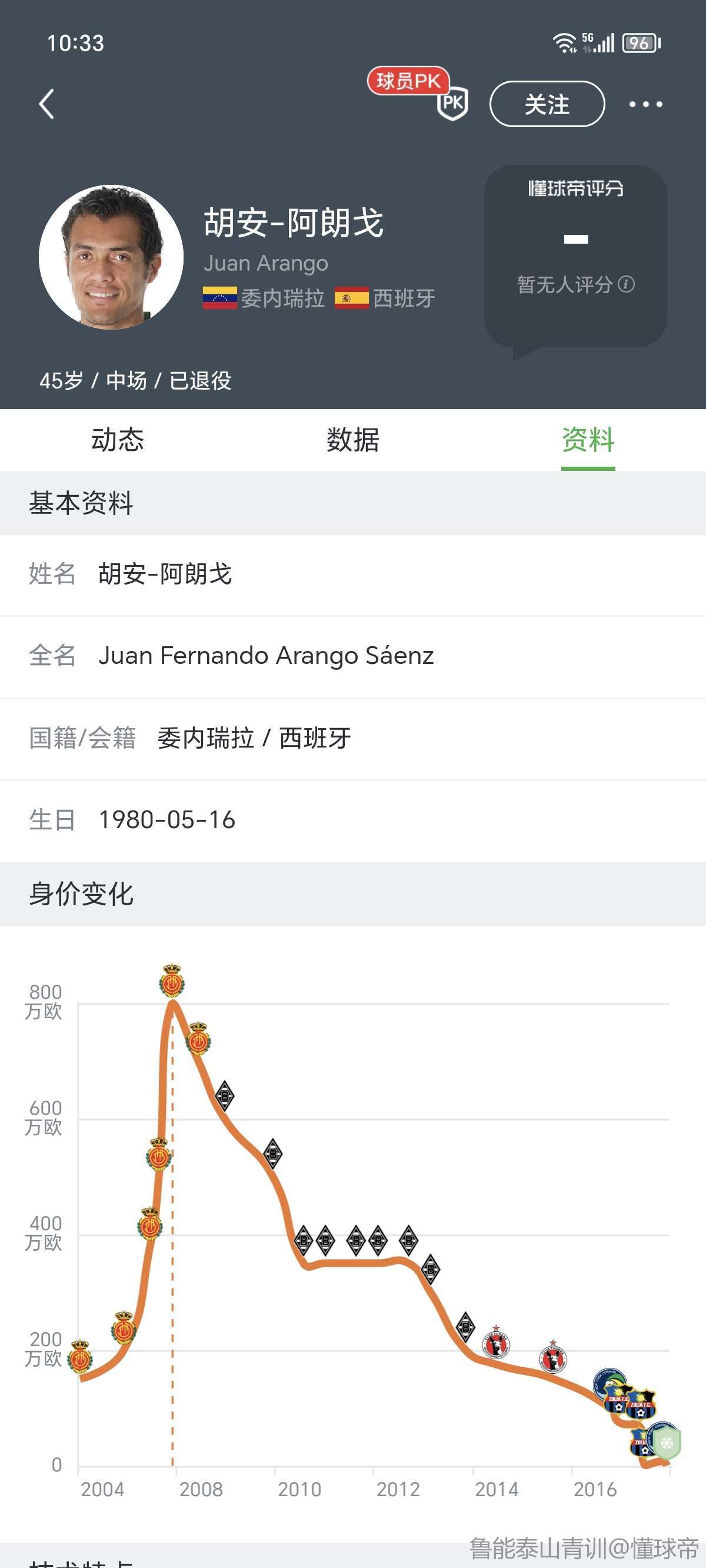Switch to the 数据 tab

click(x=353, y=440)
